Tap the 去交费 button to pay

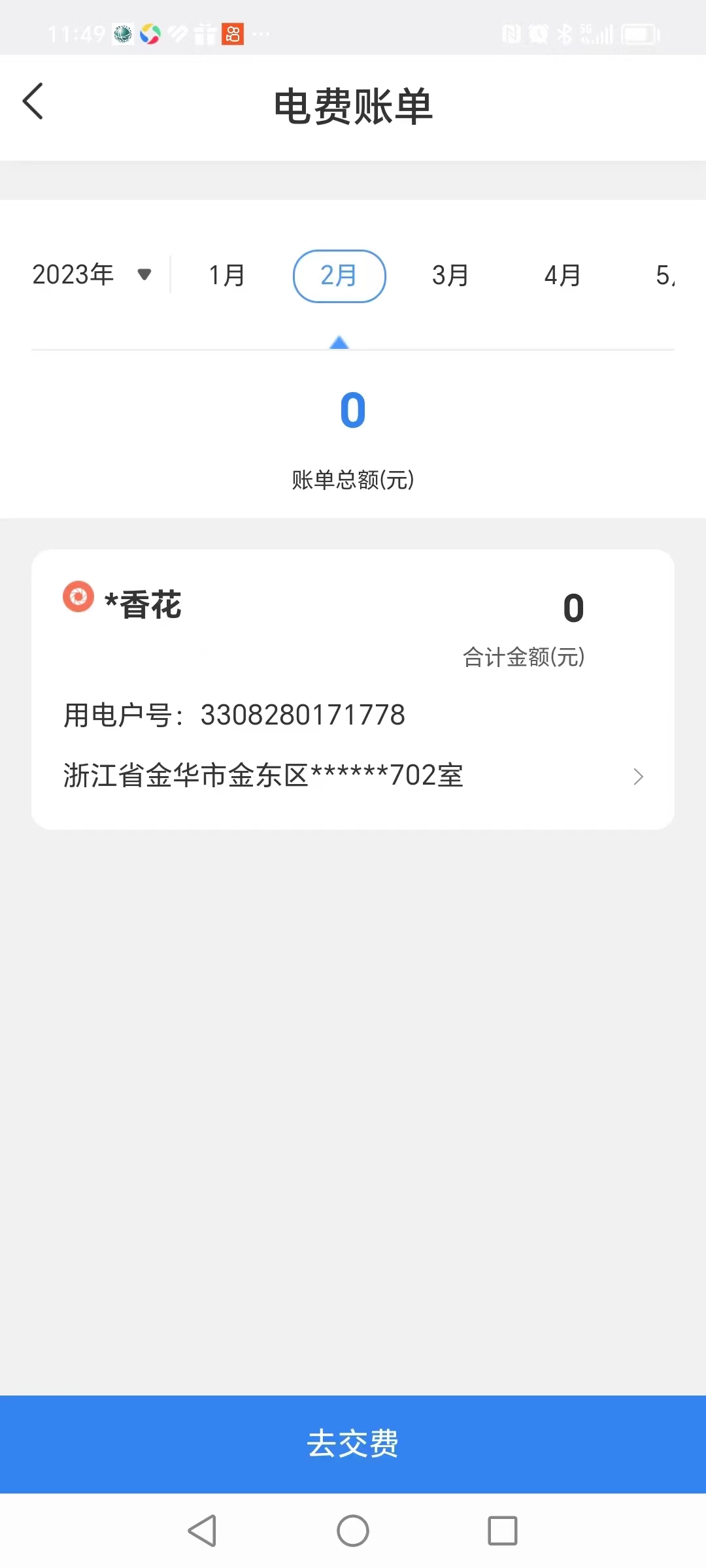point(353,1444)
